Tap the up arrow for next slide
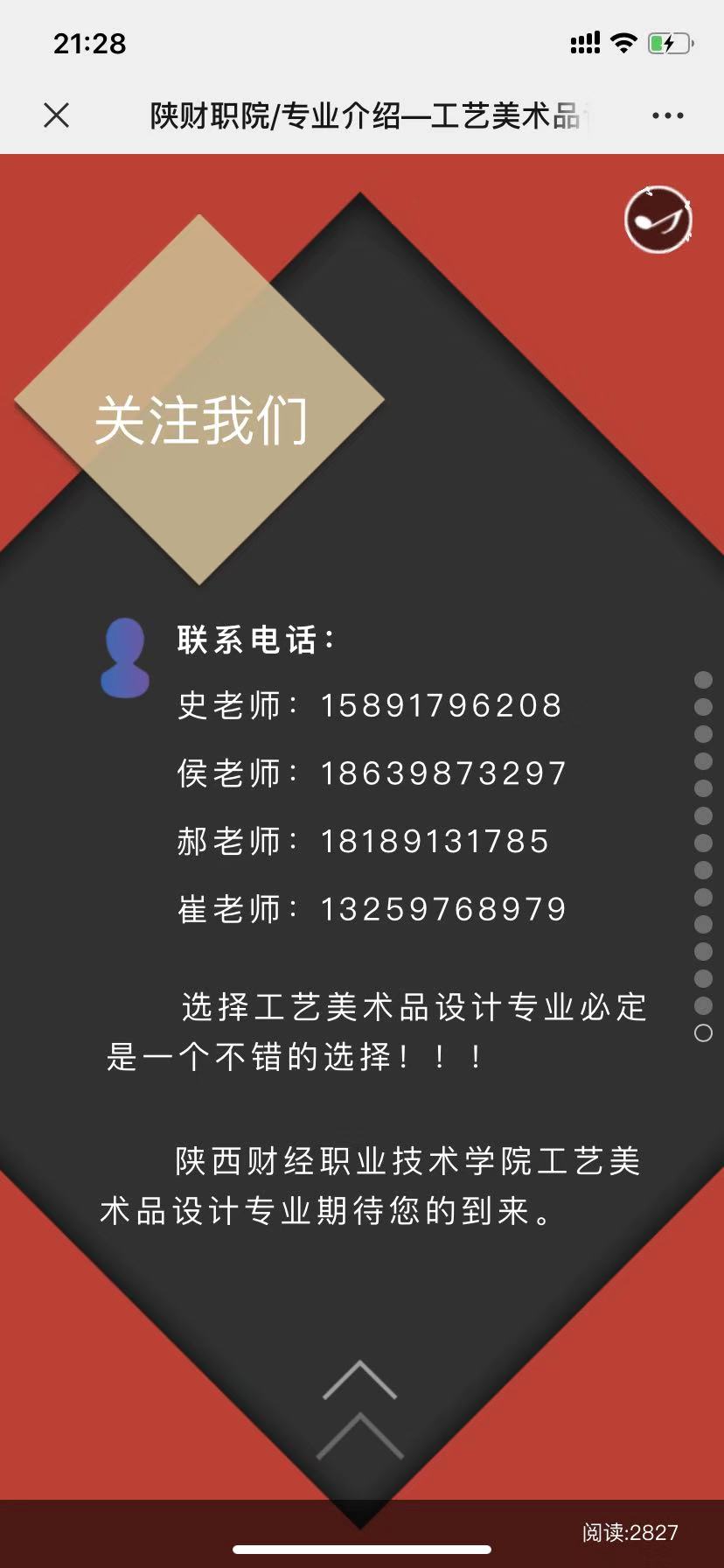Image resolution: width=724 pixels, height=1568 pixels. [360, 1409]
